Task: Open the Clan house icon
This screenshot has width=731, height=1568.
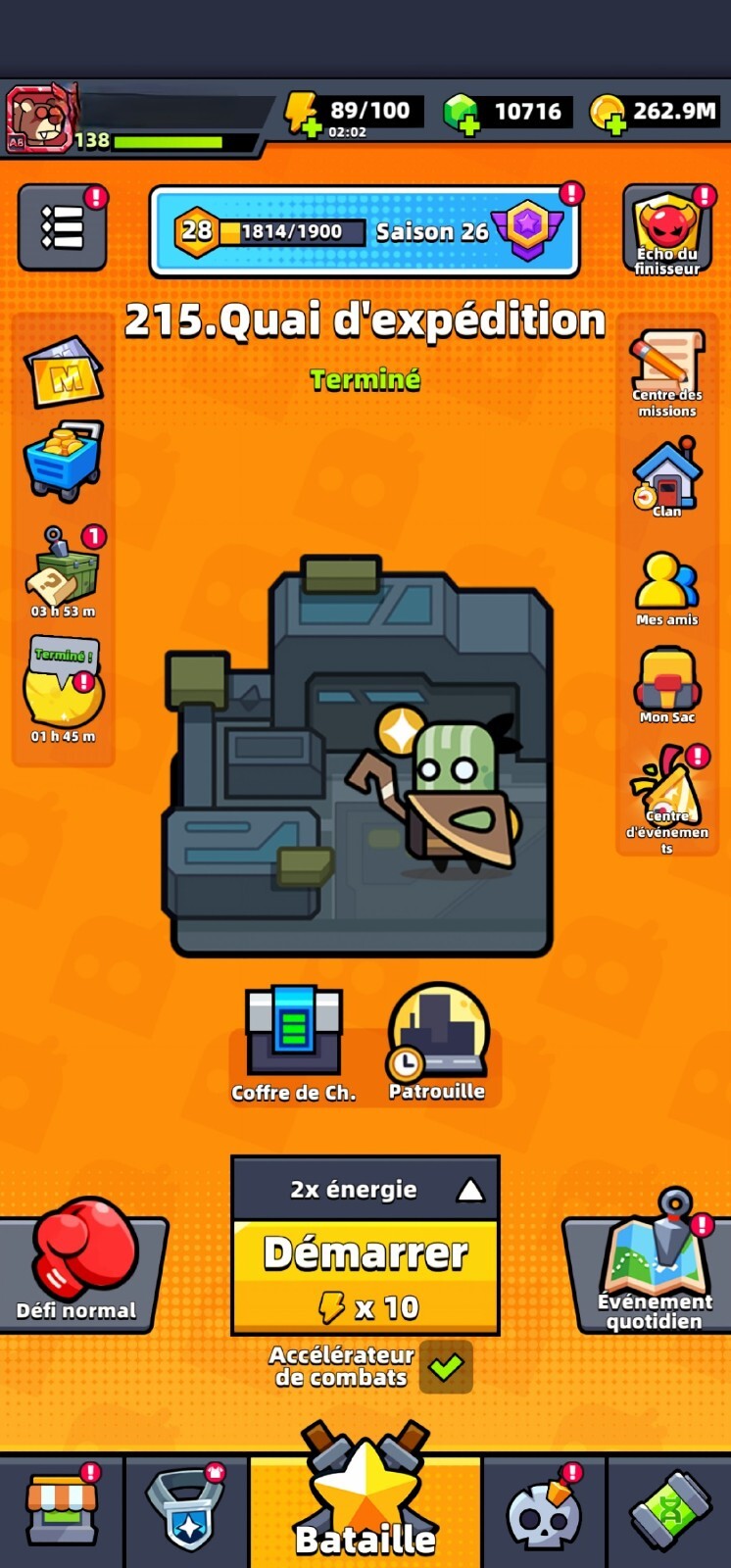Action: 666,477
